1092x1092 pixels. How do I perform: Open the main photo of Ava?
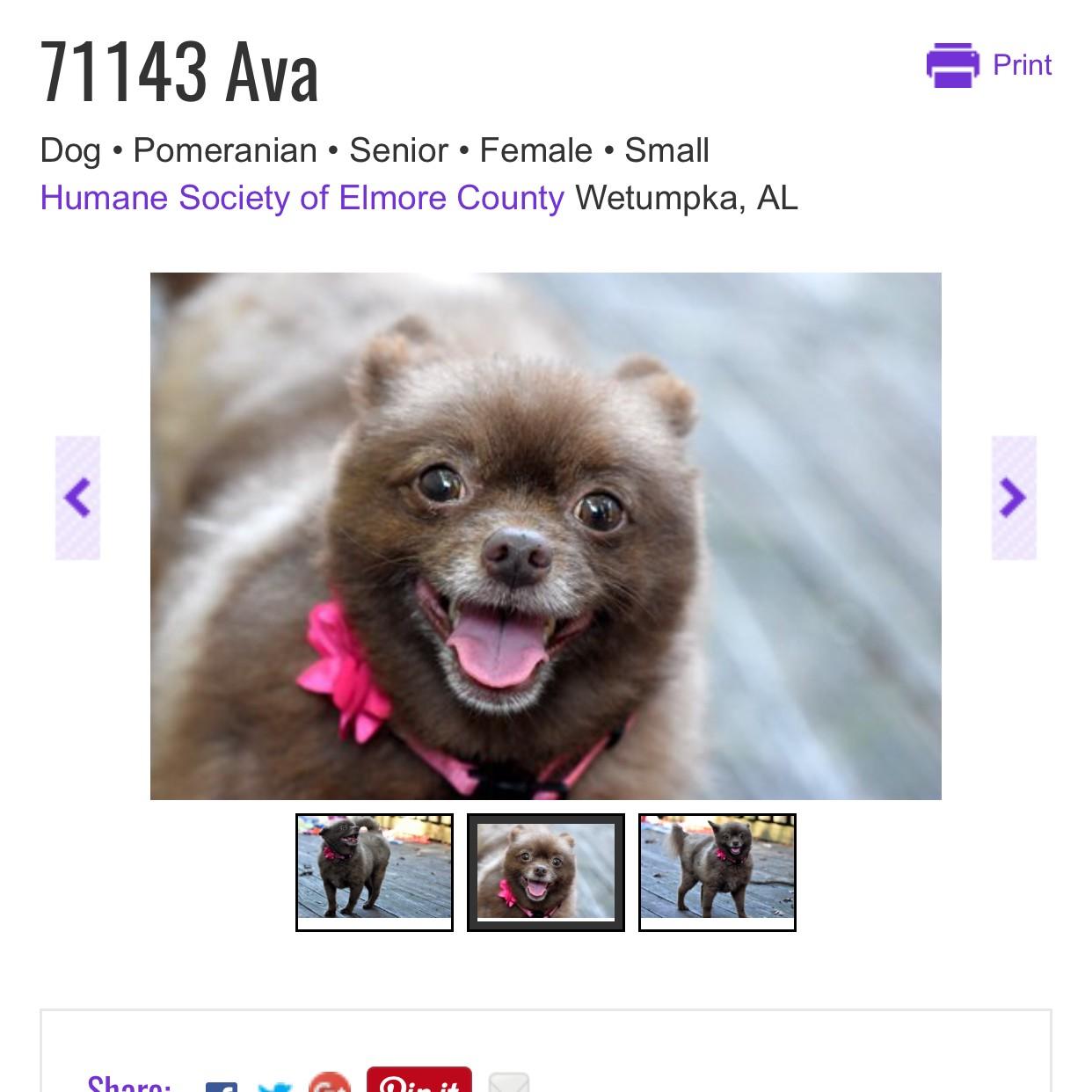(545, 535)
